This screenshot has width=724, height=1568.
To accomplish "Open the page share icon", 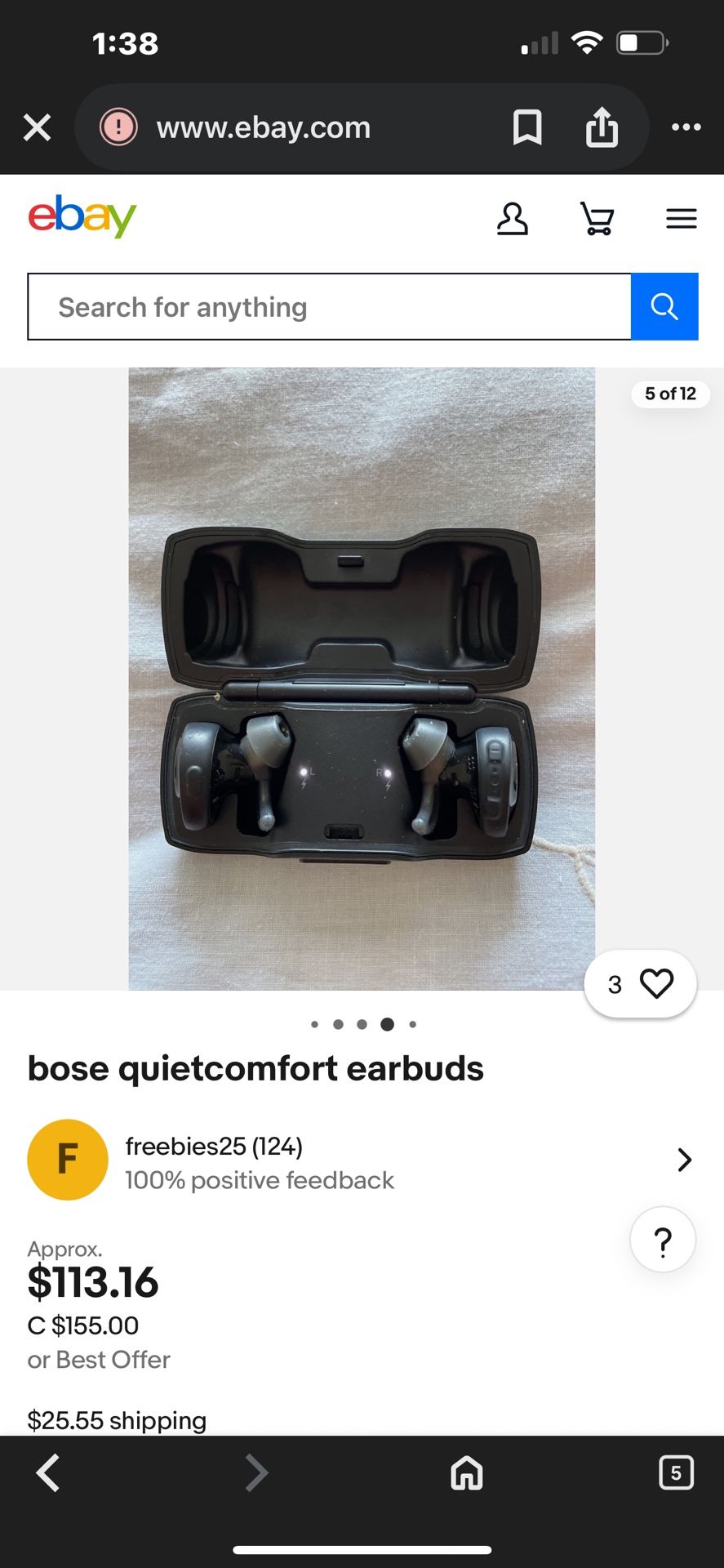I will click(x=602, y=127).
